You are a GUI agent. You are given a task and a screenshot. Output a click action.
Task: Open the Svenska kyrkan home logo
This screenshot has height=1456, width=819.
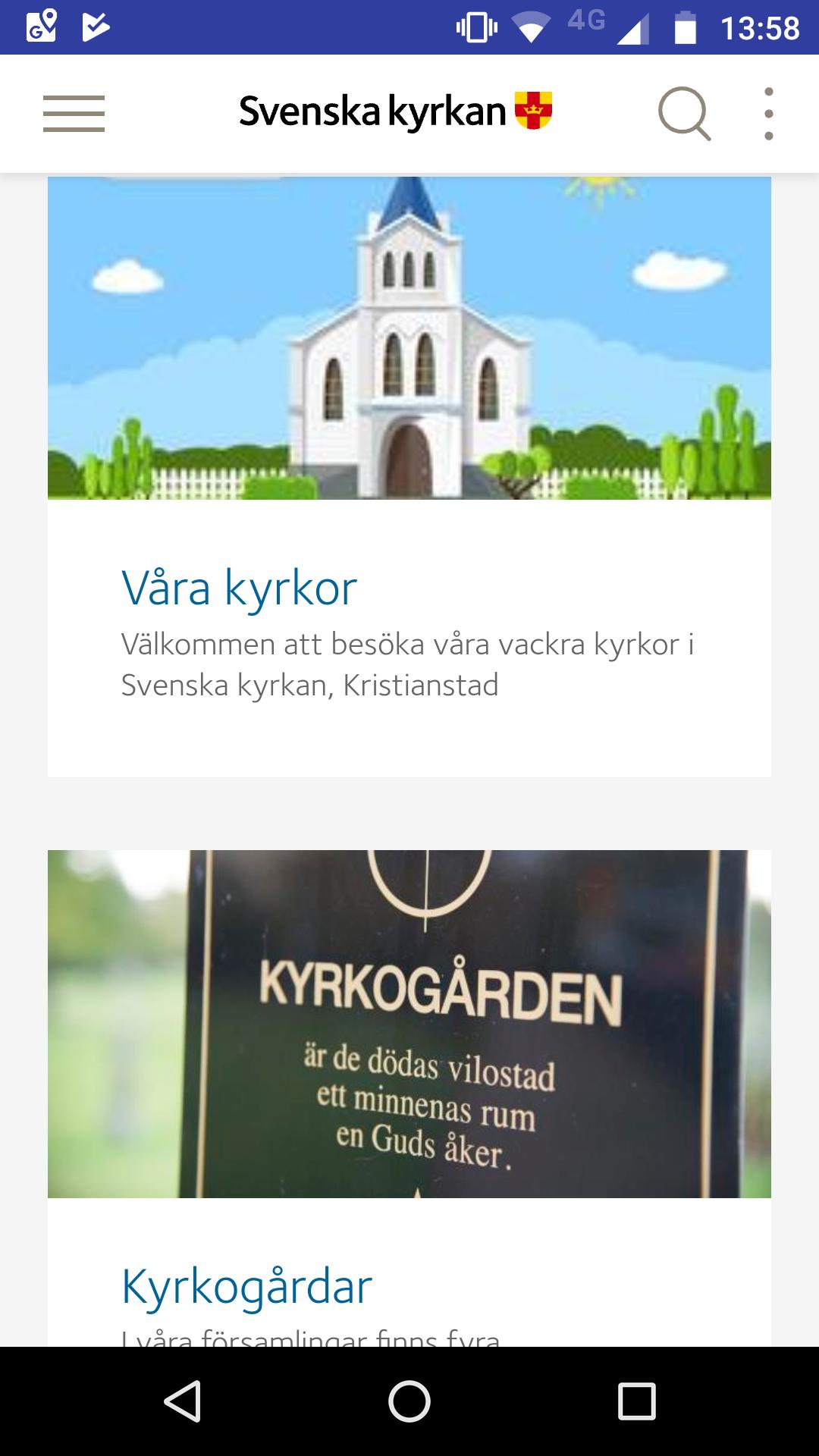[395, 112]
